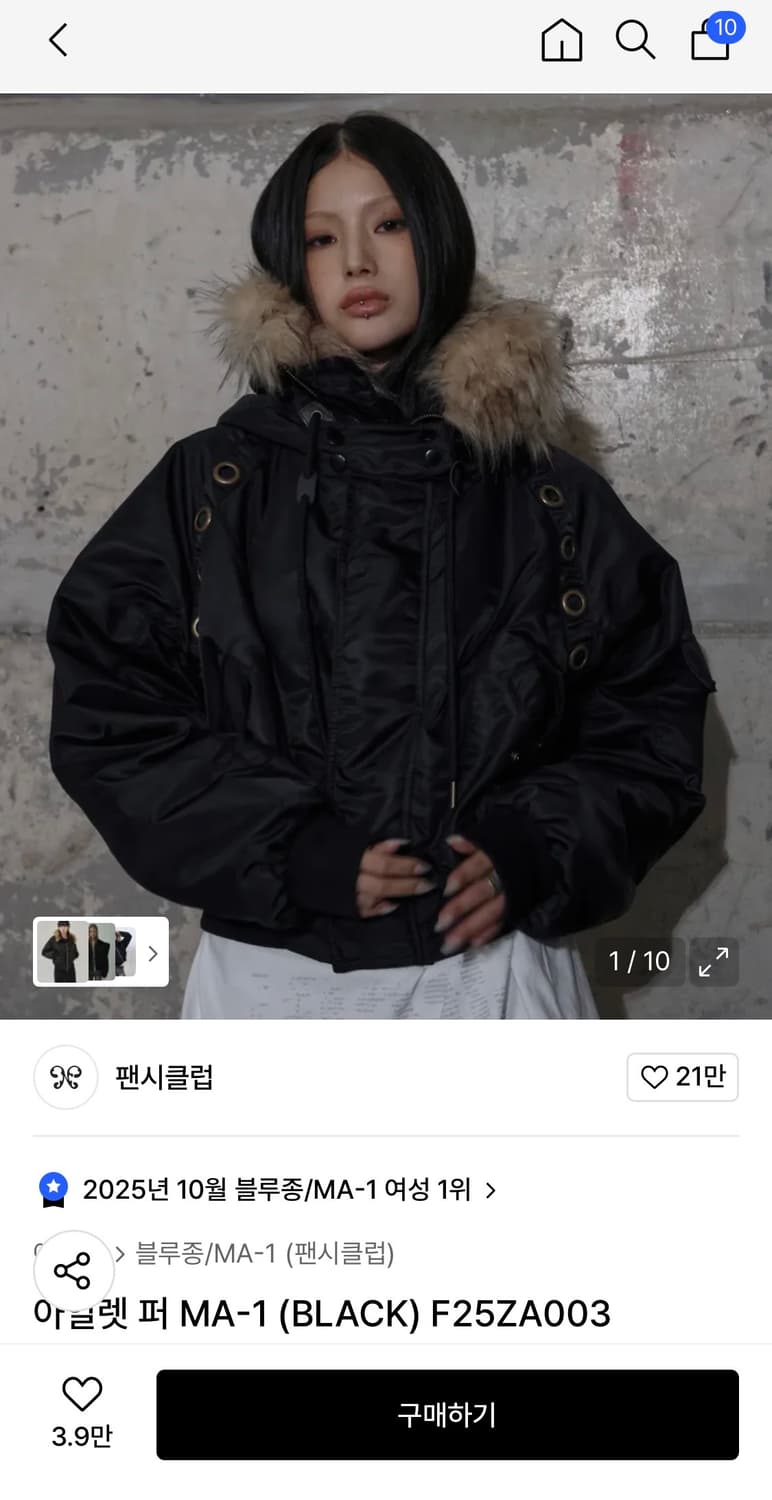Open the search icon

[x=636, y=41]
